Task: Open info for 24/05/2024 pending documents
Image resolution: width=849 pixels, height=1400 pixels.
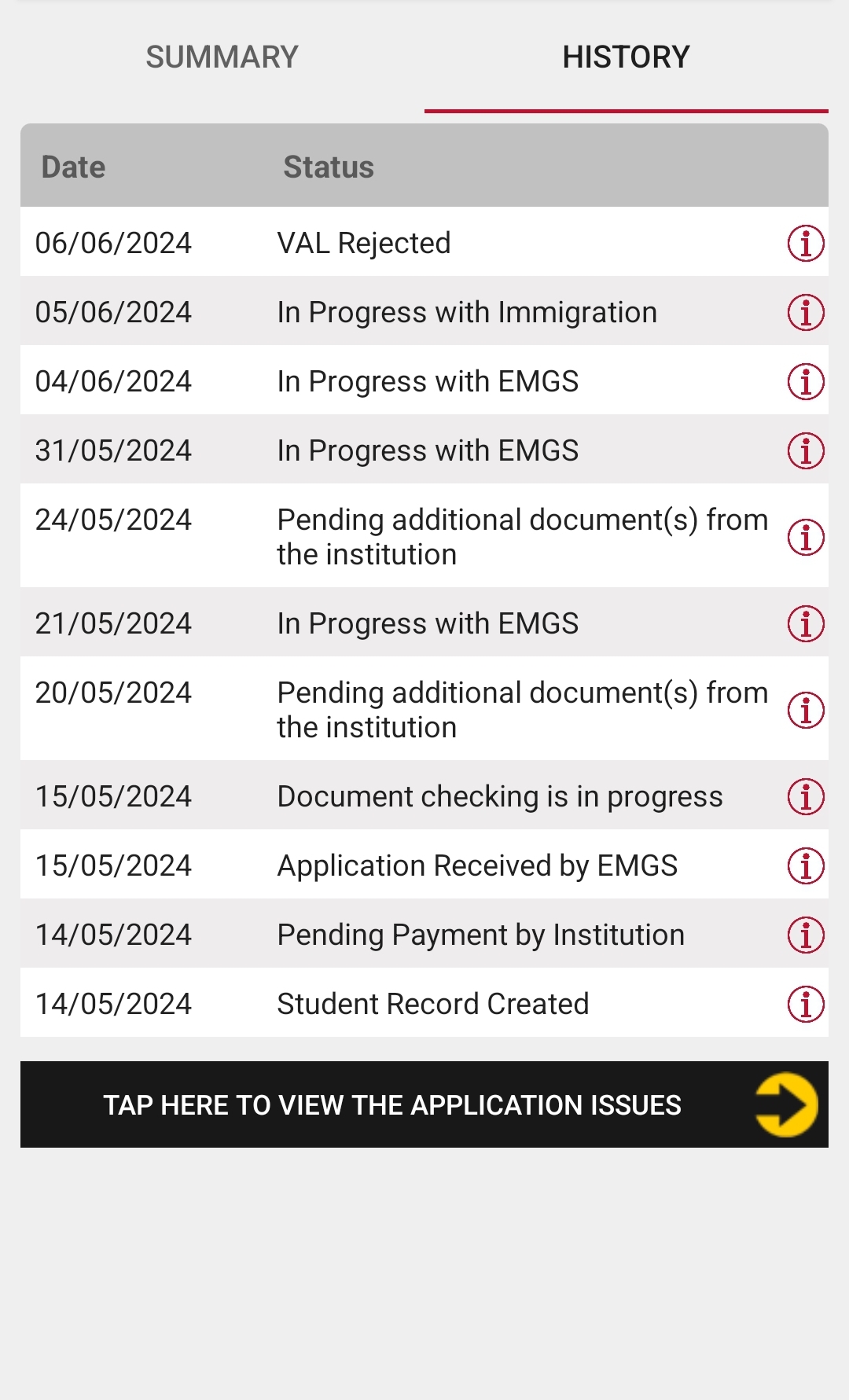Action: (x=806, y=537)
